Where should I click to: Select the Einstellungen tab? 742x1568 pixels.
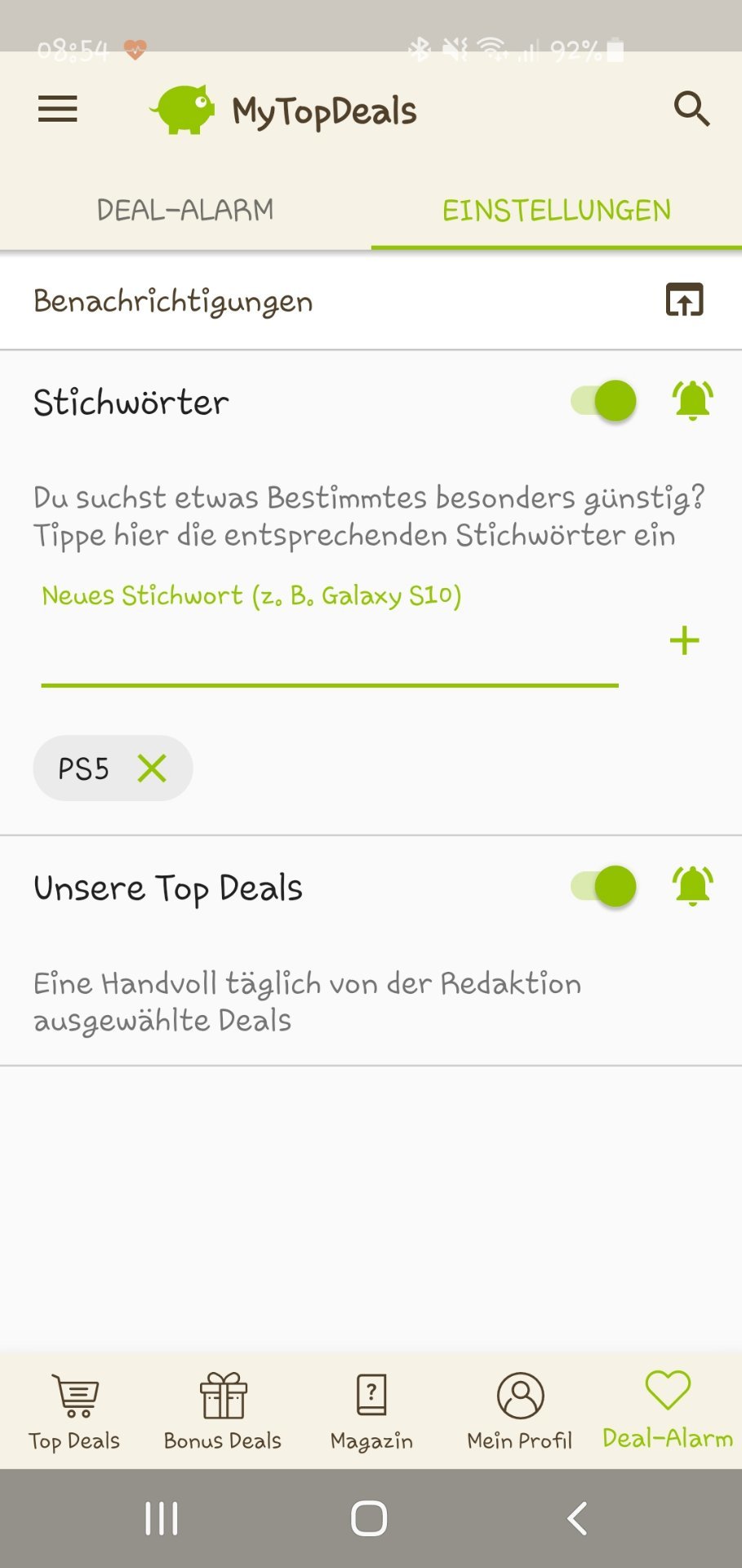[x=557, y=210]
